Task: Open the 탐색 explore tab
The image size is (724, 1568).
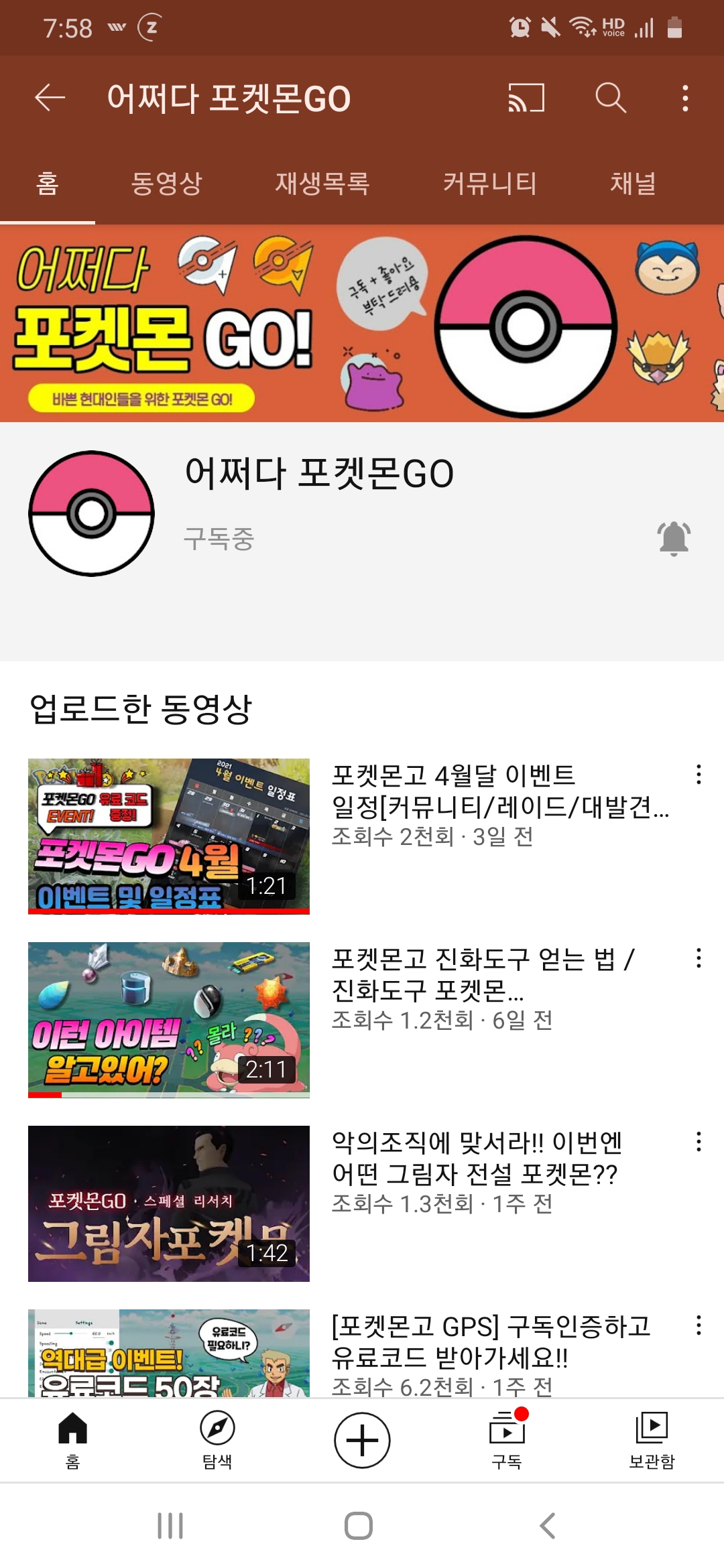Action: (217, 1439)
